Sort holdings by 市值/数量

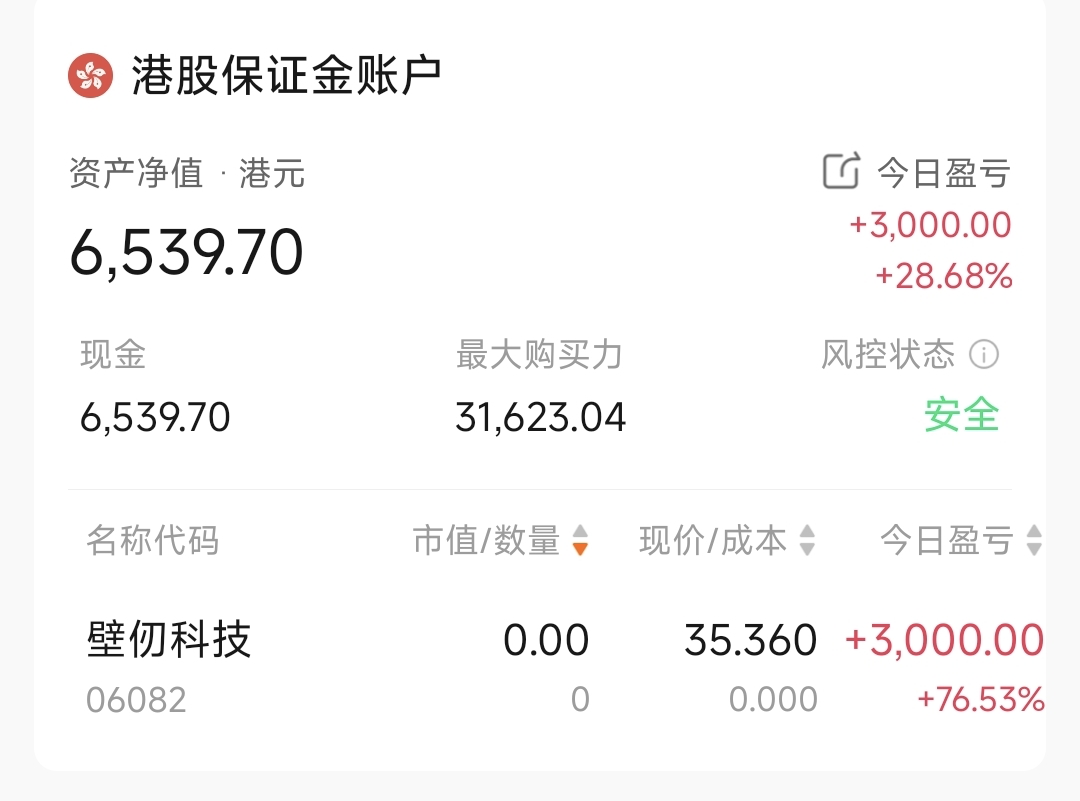tap(500, 541)
